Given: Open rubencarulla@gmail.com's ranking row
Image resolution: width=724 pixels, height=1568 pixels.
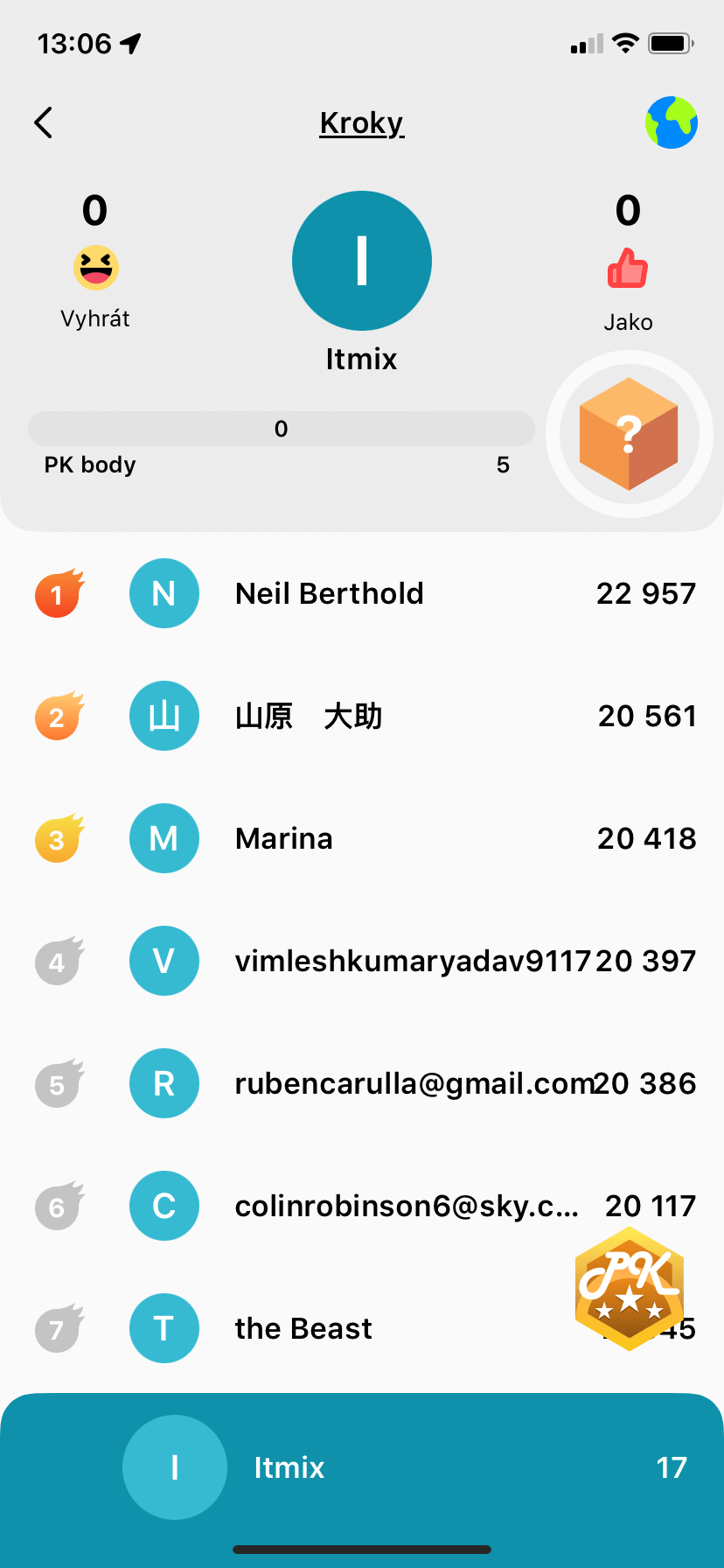Looking at the screenshot, I should pos(362,1083).
